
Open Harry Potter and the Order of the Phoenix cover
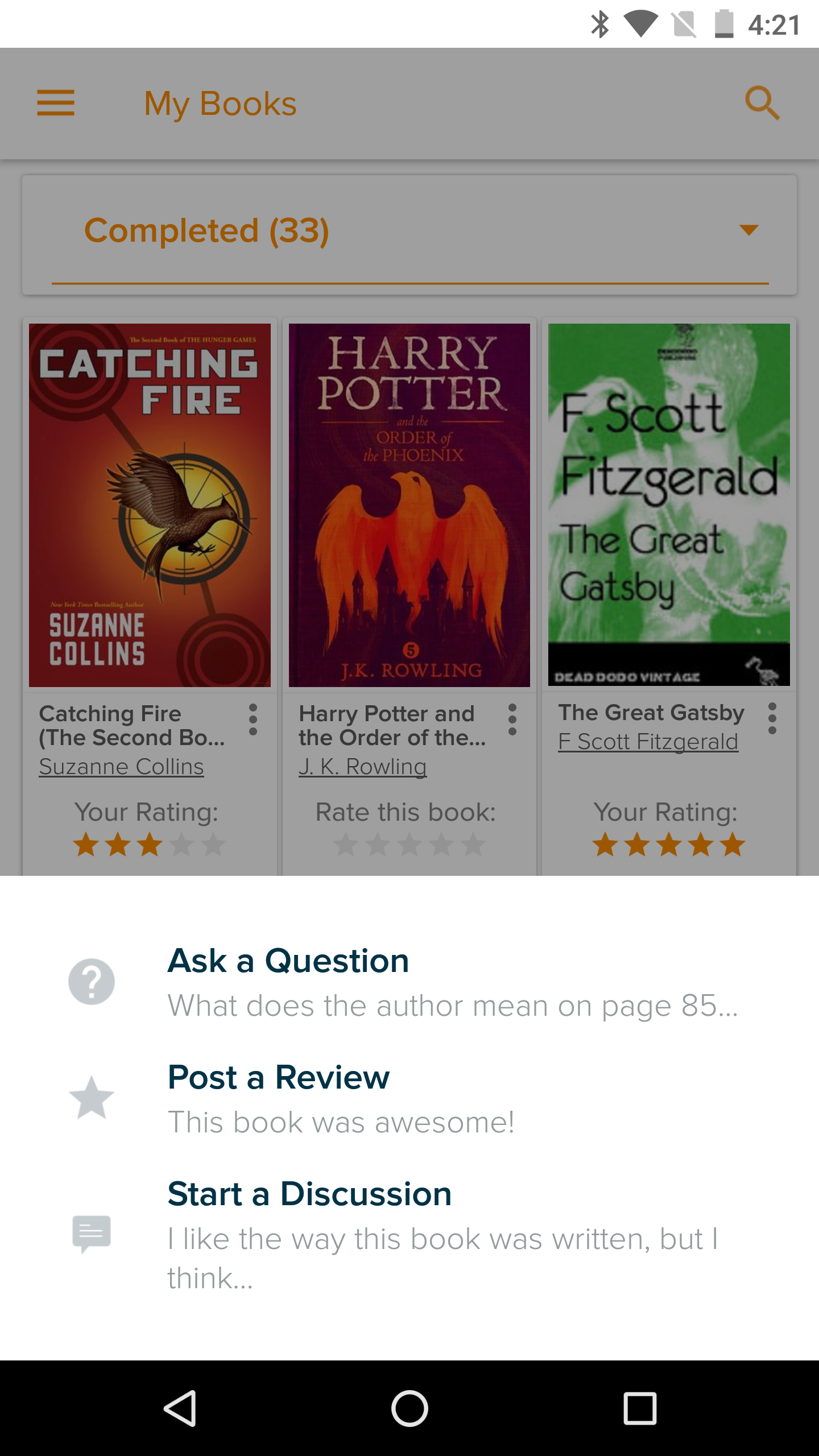click(409, 505)
